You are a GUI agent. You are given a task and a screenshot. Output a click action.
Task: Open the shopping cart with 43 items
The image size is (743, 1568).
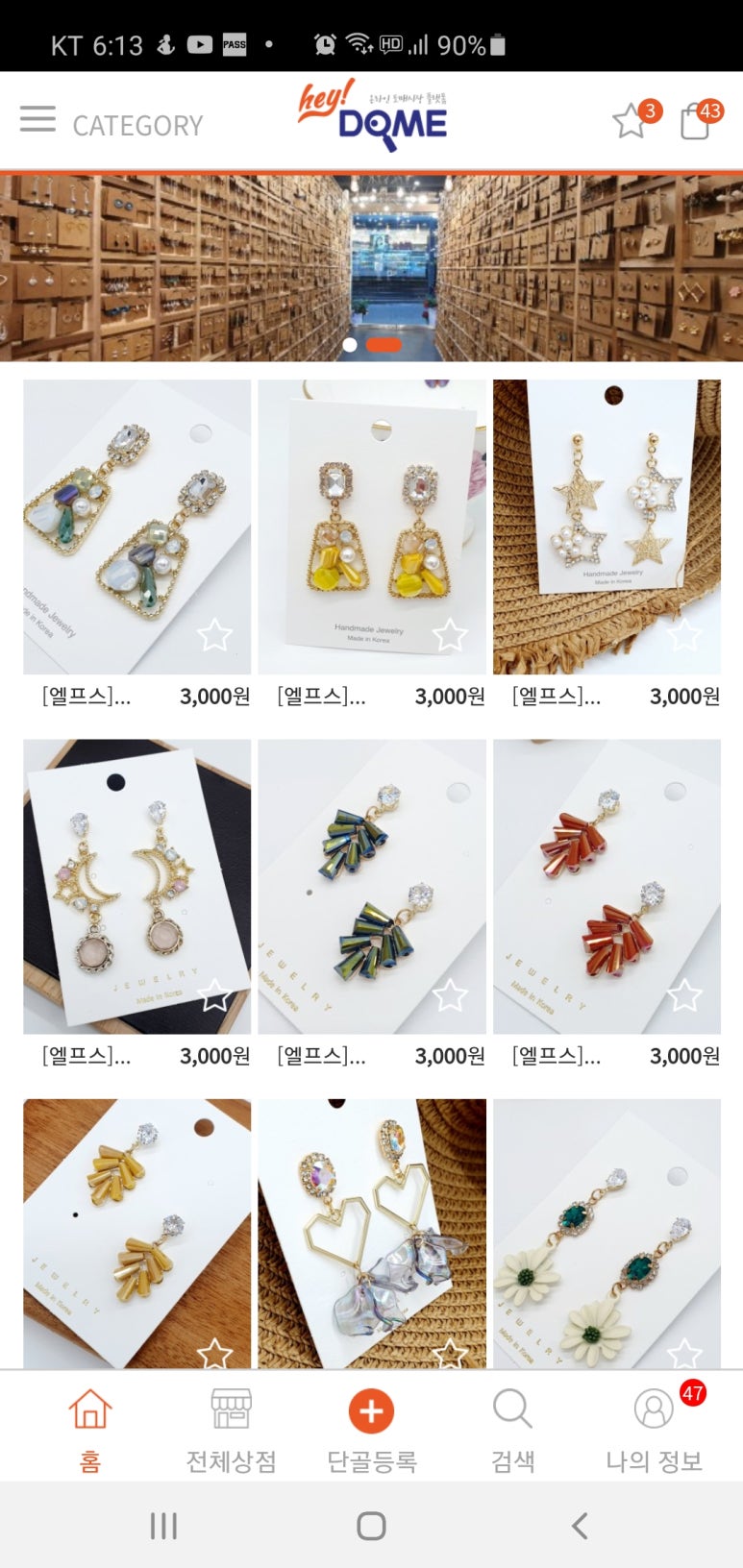pyautogui.click(x=696, y=121)
